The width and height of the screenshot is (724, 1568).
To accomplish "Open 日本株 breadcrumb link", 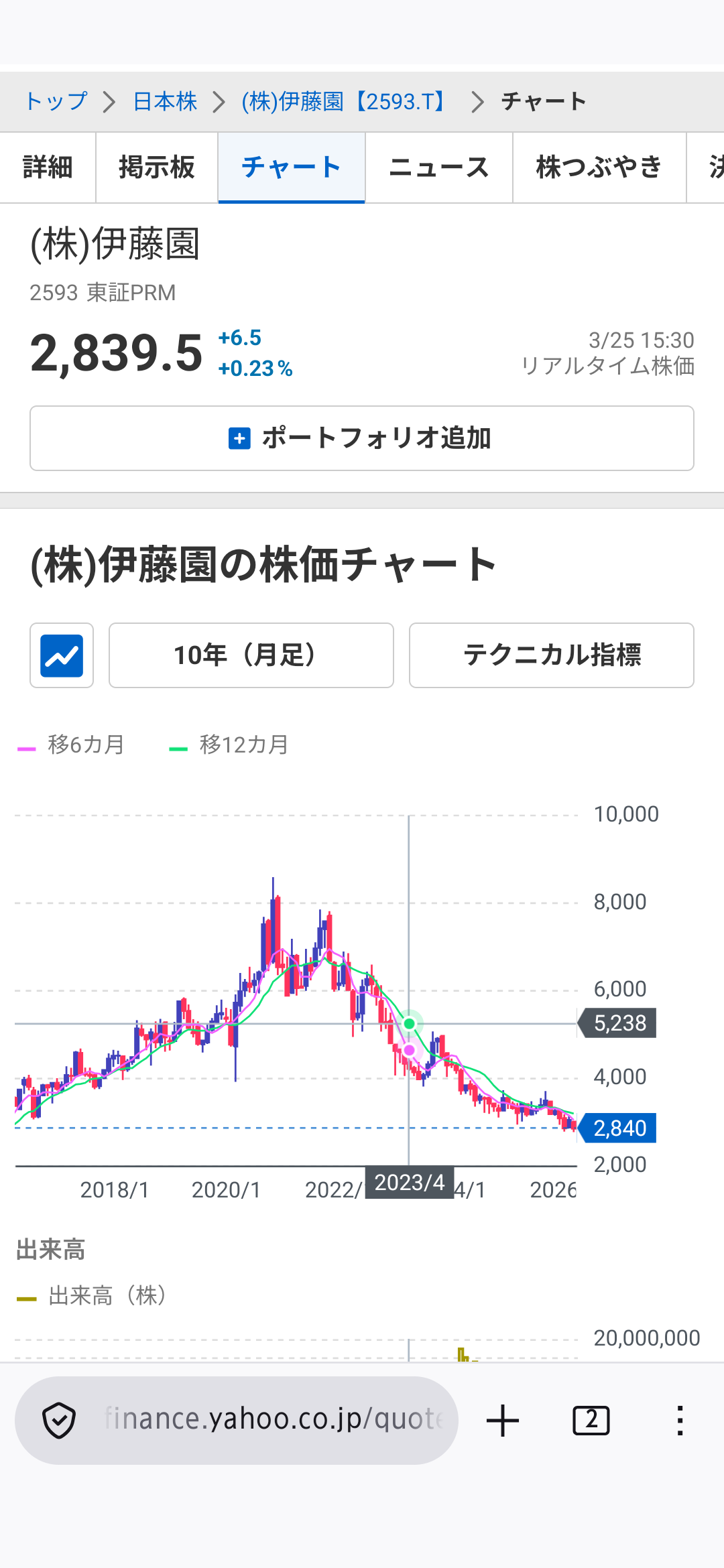I will tap(165, 102).
